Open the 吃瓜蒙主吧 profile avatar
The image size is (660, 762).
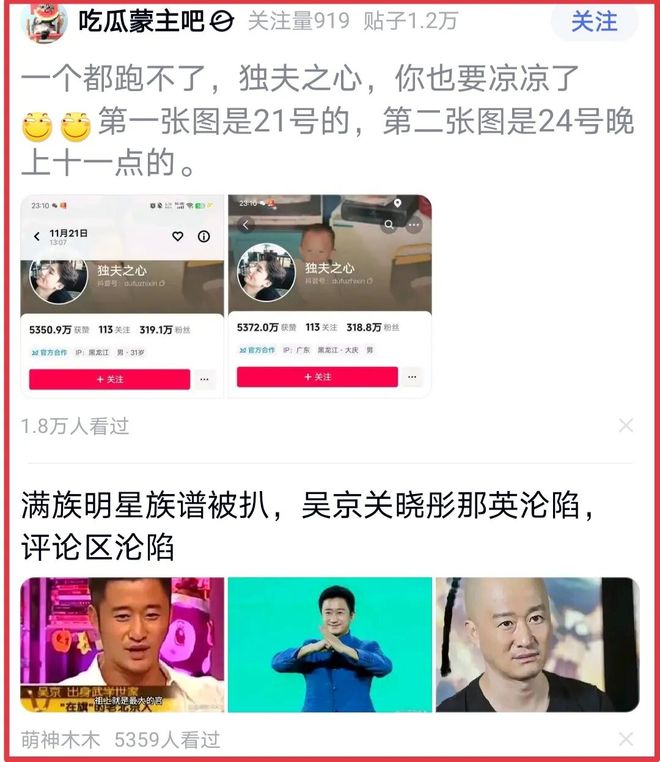[x=44, y=21]
